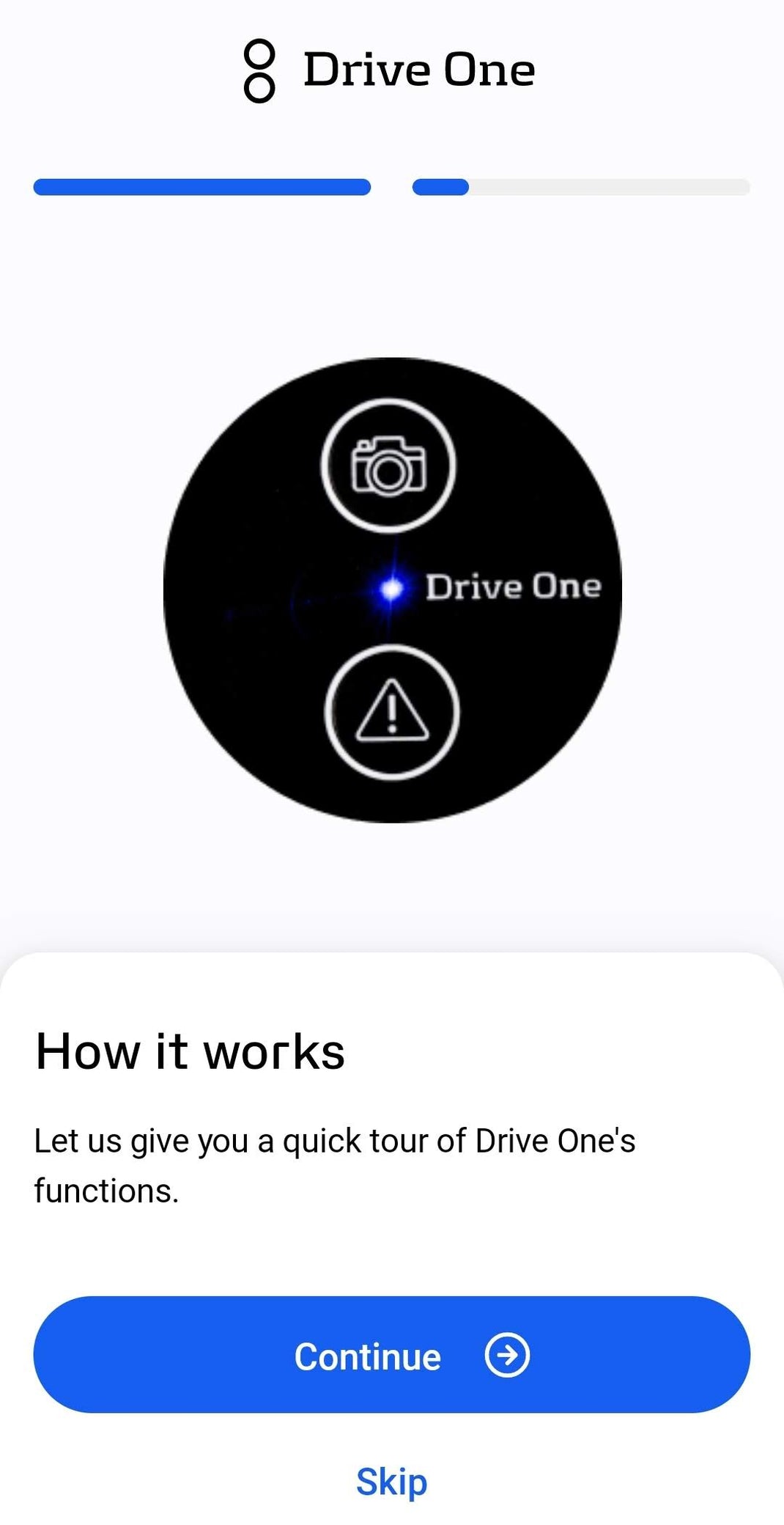Select the Drive One title text
784x1525 pixels.
pos(419,69)
